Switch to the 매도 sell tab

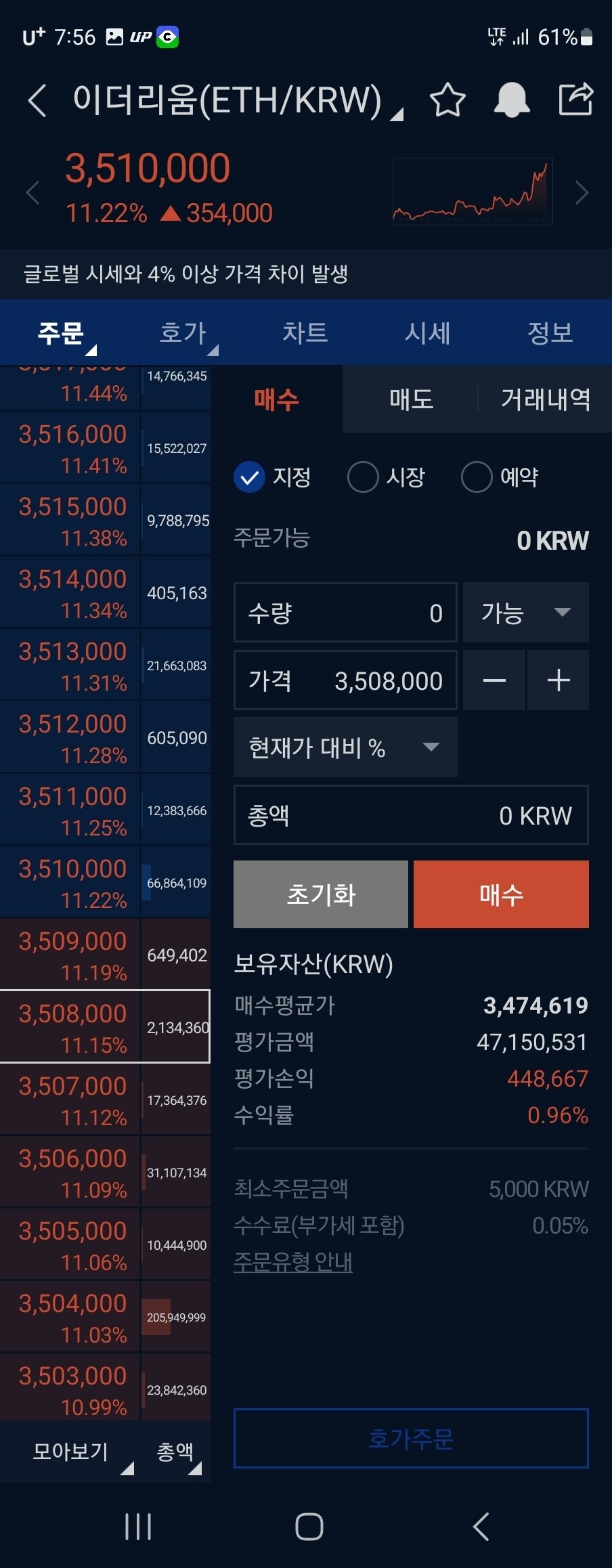[410, 399]
